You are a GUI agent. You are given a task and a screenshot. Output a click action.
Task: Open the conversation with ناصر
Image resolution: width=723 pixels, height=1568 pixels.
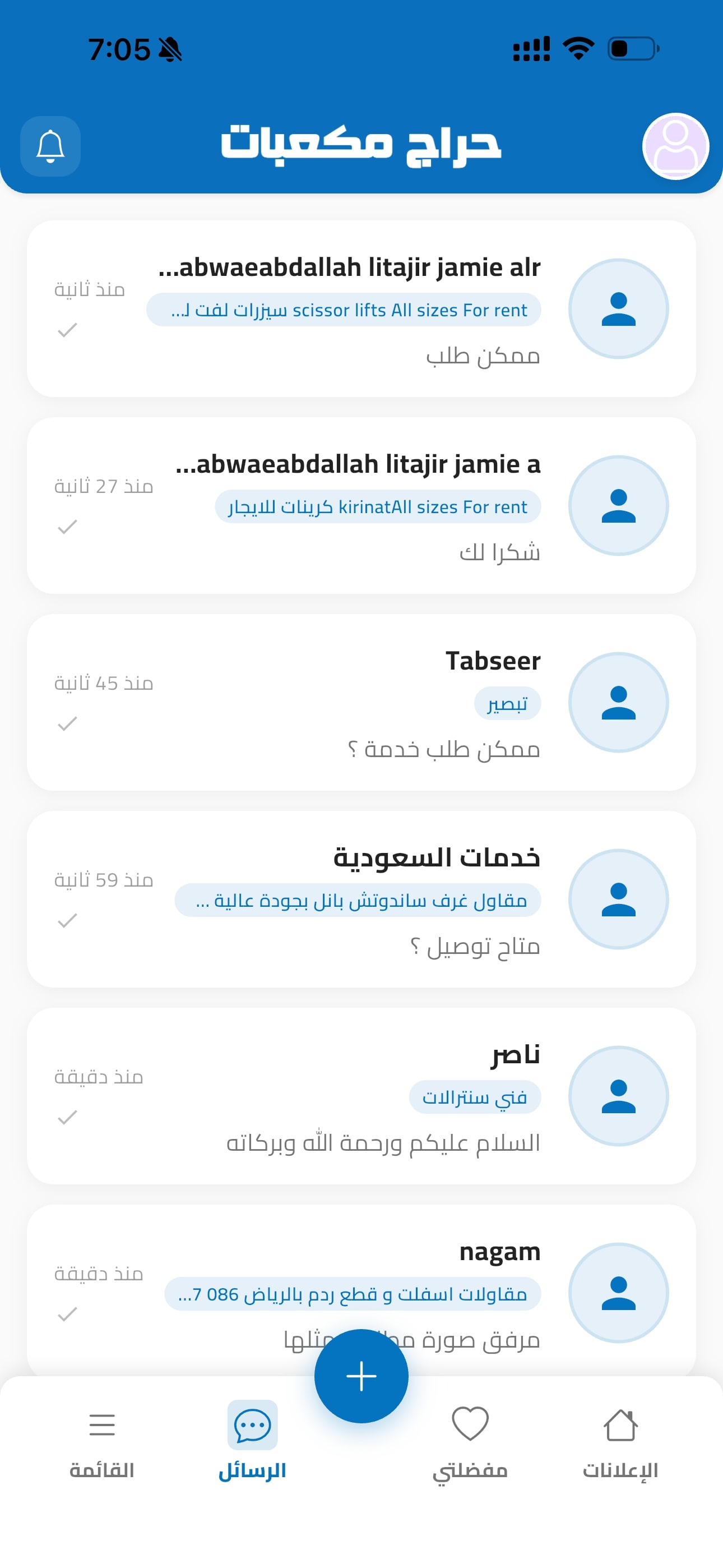coord(361,1095)
